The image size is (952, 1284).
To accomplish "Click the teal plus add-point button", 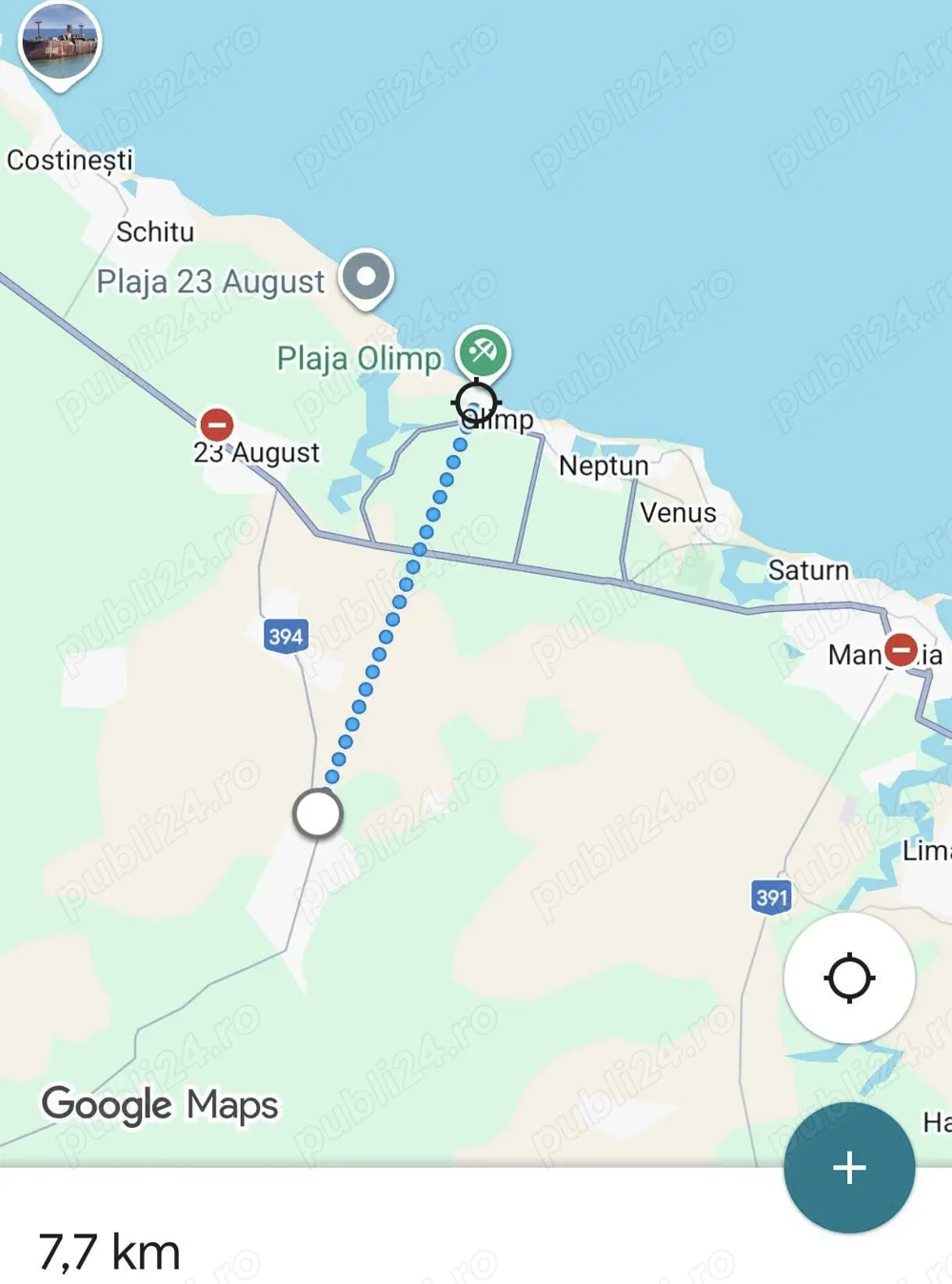I will 848,1166.
